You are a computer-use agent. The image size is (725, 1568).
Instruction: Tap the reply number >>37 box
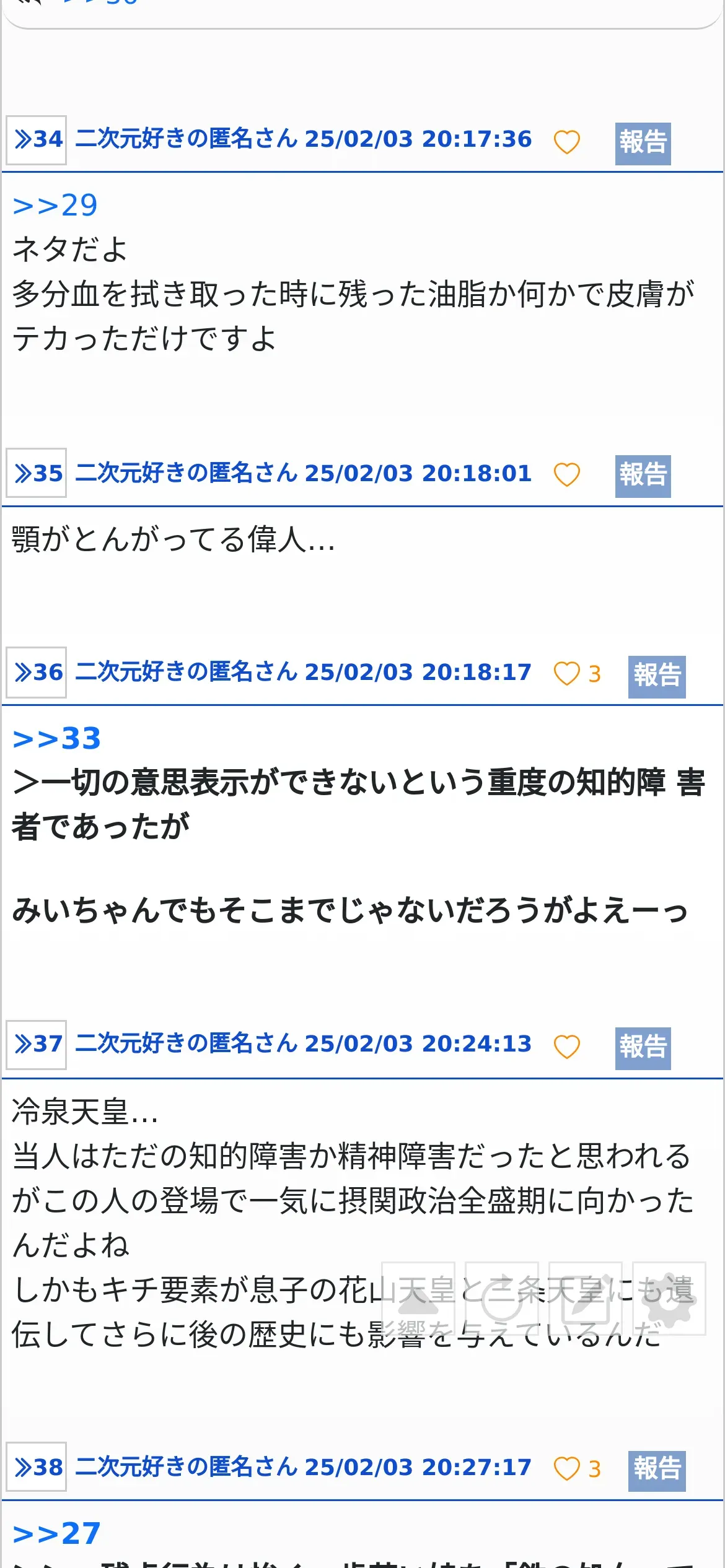[x=37, y=1045]
